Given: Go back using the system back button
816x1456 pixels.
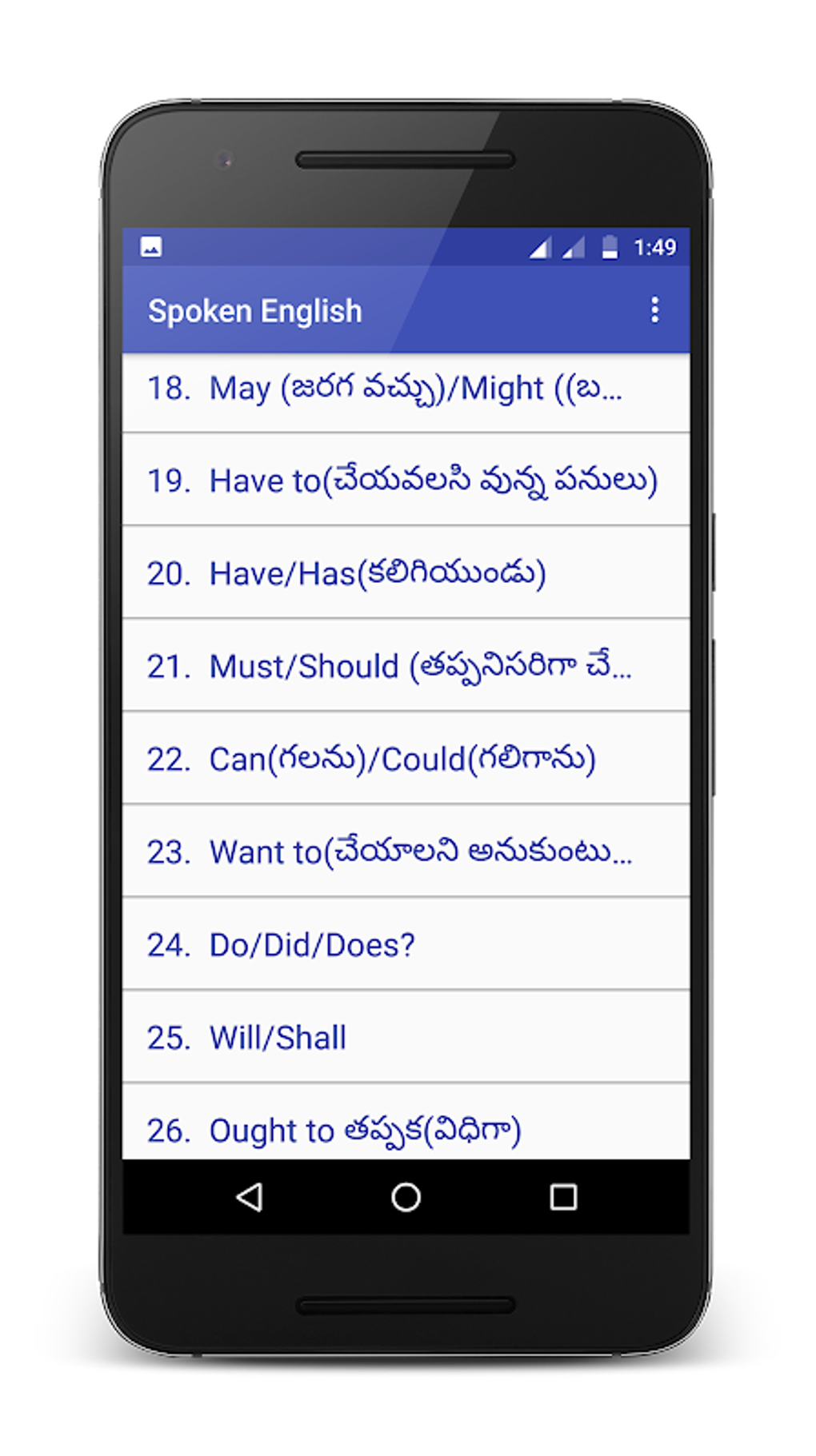Looking at the screenshot, I should click(250, 1197).
